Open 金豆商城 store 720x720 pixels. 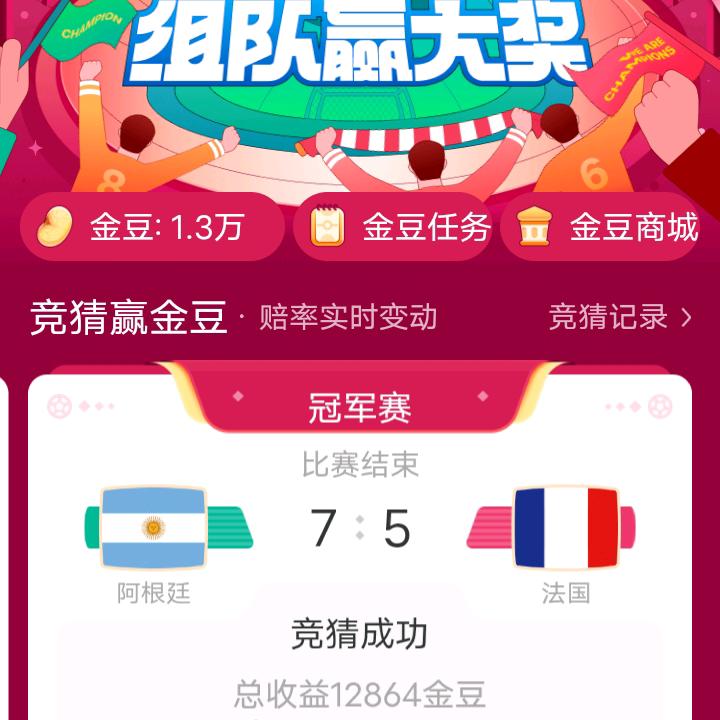point(608,228)
